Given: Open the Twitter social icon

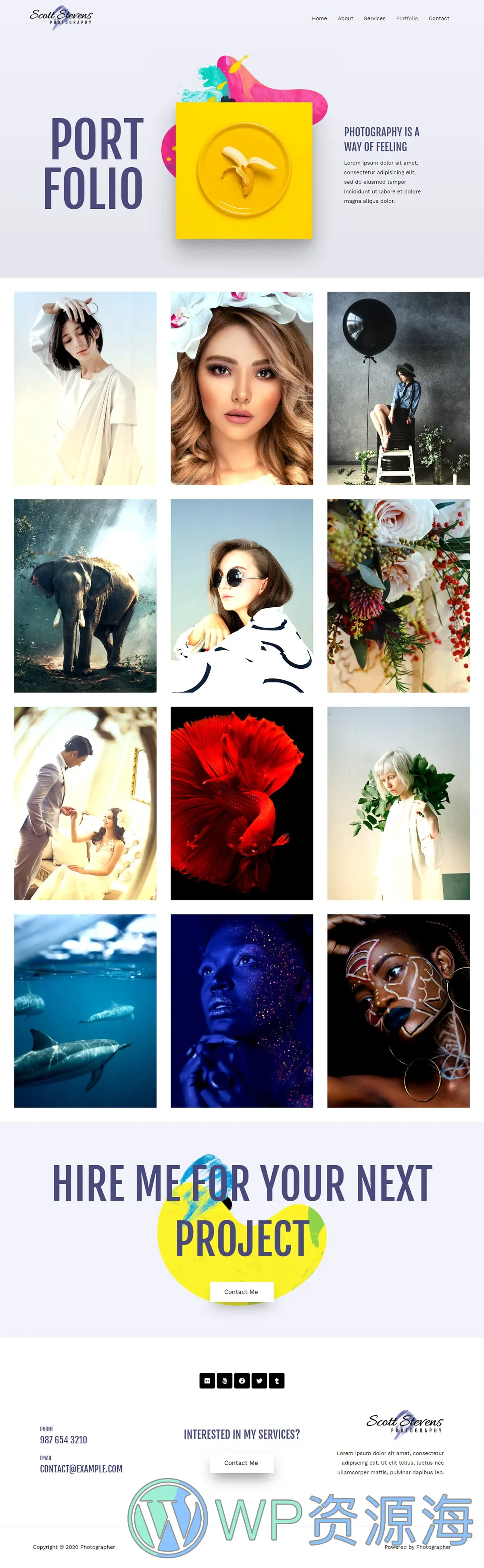Looking at the screenshot, I should tap(259, 1380).
